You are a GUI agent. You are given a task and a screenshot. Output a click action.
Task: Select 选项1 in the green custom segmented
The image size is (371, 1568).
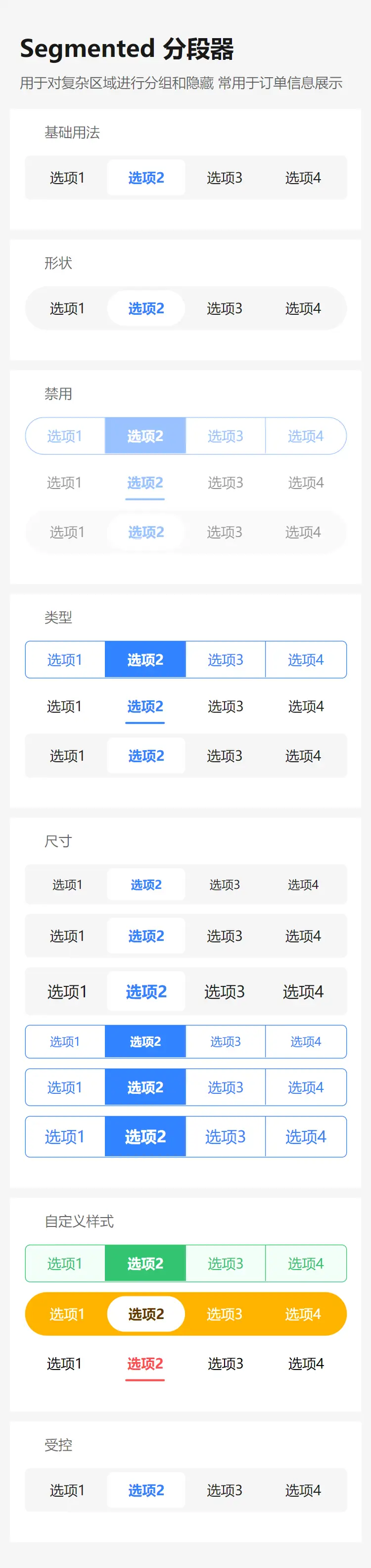tap(64, 1264)
